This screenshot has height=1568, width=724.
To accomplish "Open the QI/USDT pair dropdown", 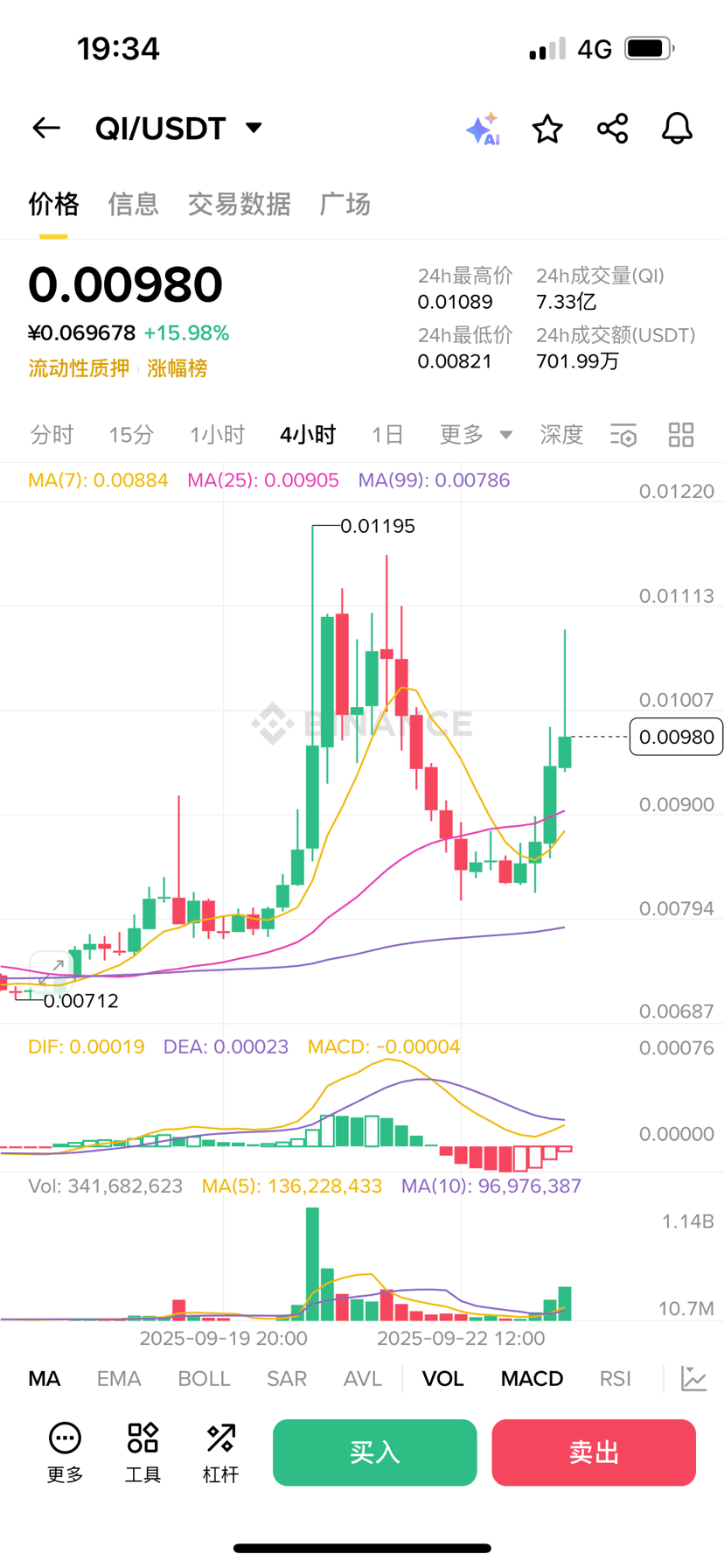I will 254,128.
